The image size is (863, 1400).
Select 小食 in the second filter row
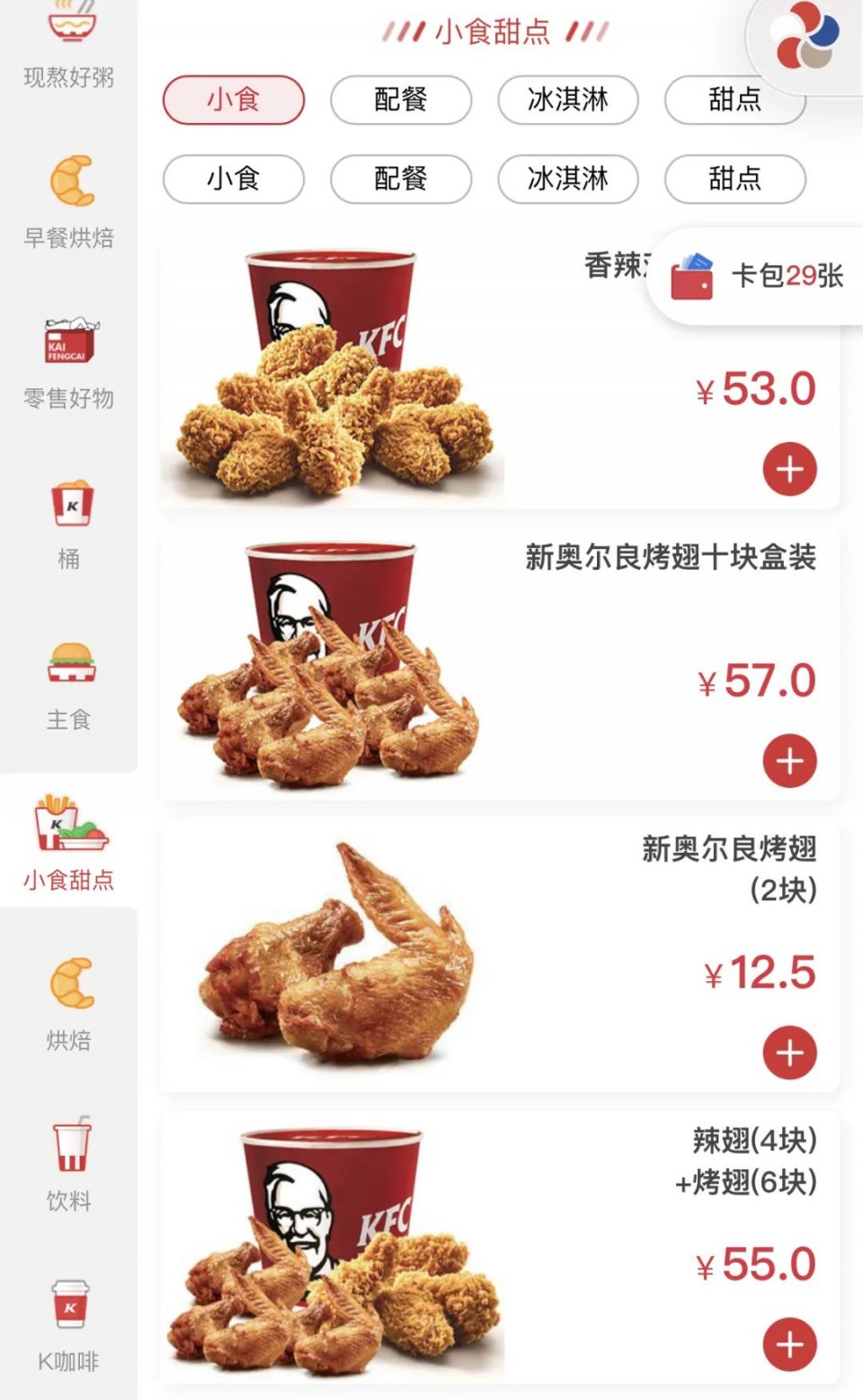pos(232,179)
